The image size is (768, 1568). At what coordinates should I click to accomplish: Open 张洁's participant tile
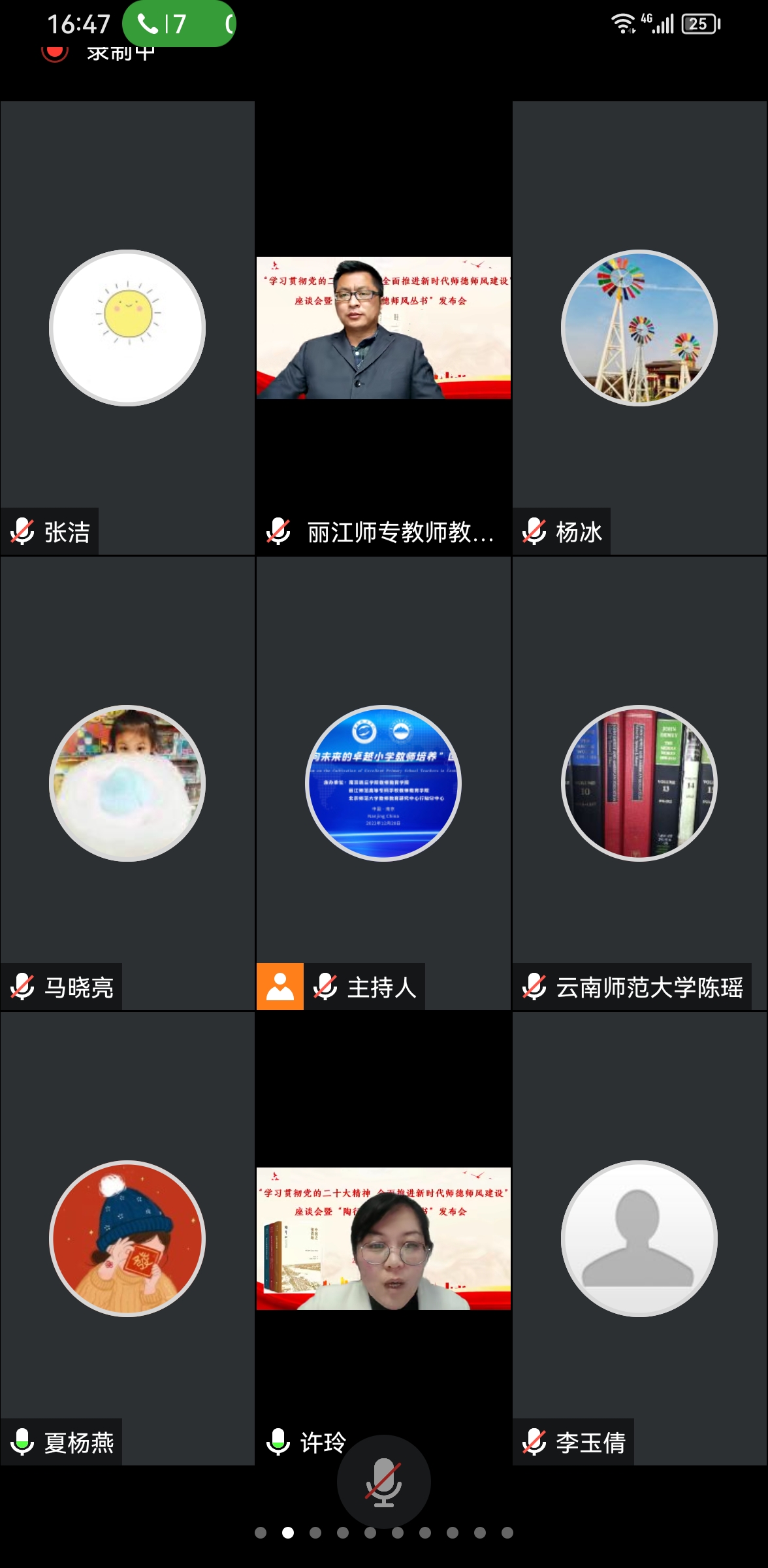(127, 328)
